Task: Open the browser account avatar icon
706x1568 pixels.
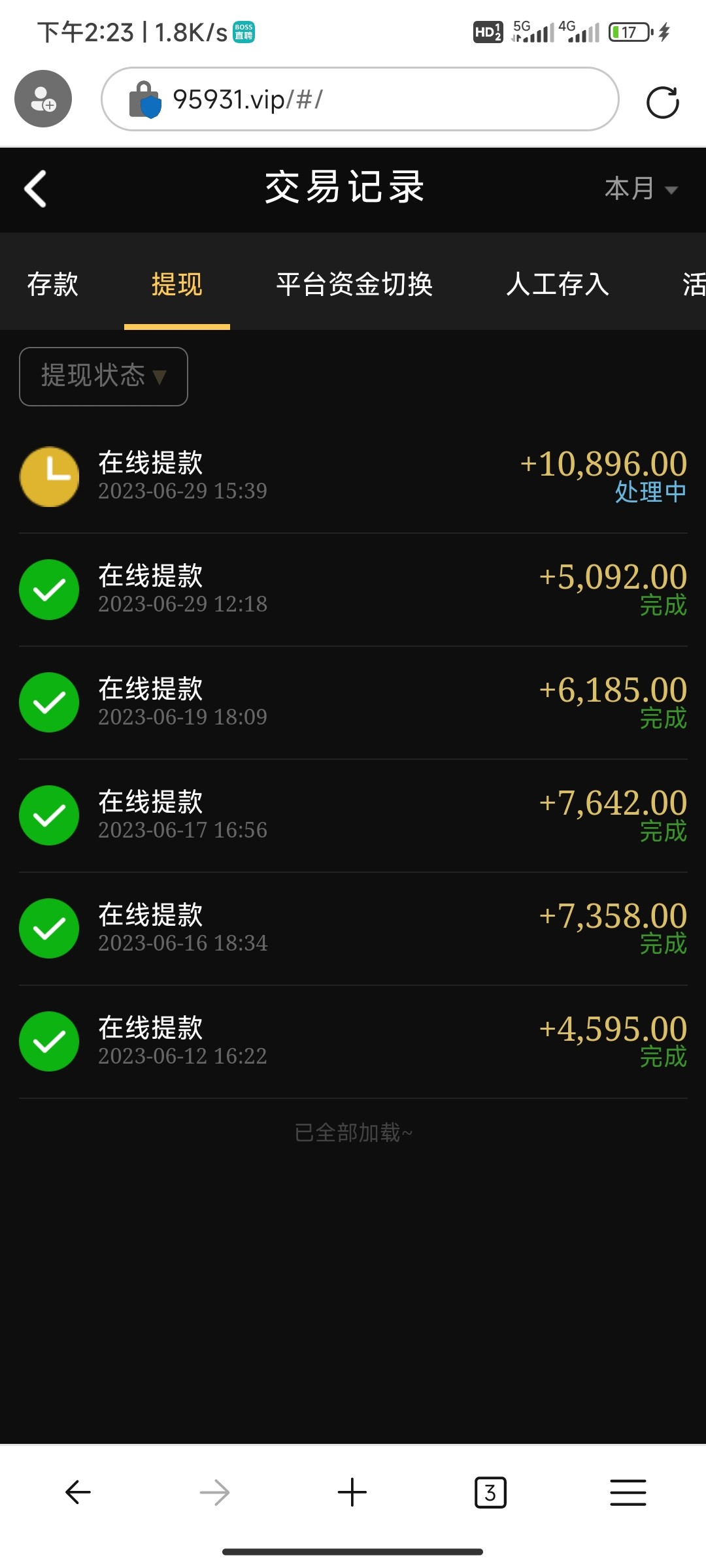Action: (x=43, y=99)
